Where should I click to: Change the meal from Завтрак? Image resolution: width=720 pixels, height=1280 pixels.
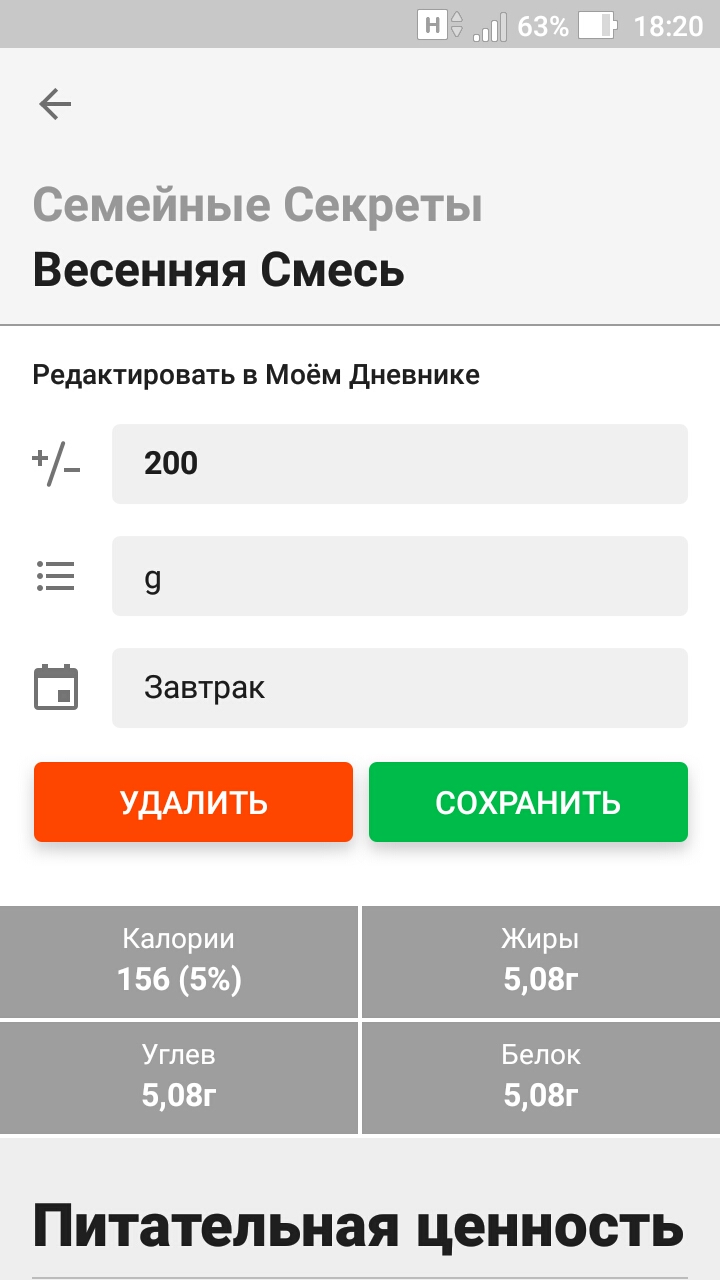(x=399, y=688)
